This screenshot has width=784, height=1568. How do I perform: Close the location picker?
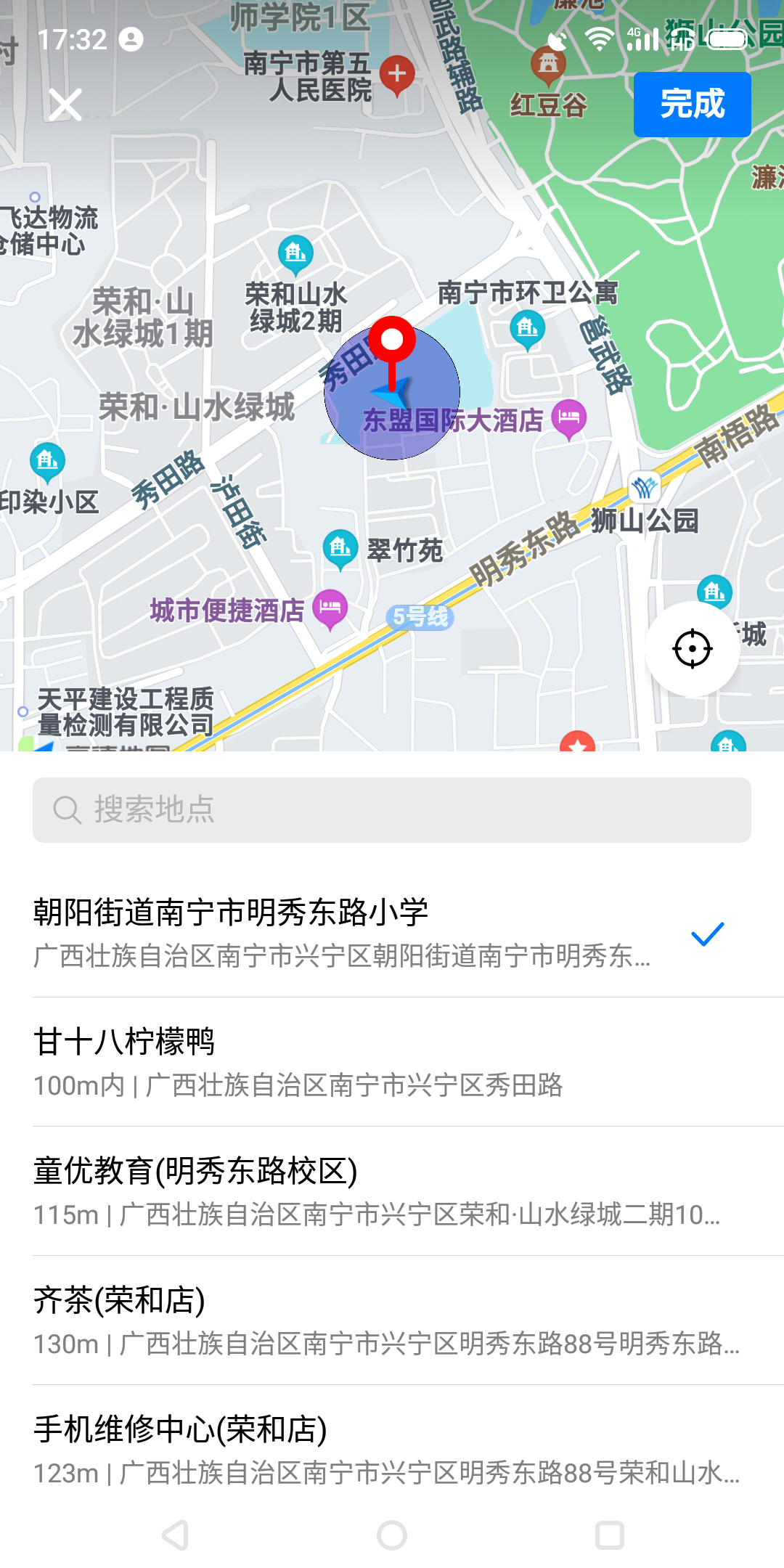(65, 105)
